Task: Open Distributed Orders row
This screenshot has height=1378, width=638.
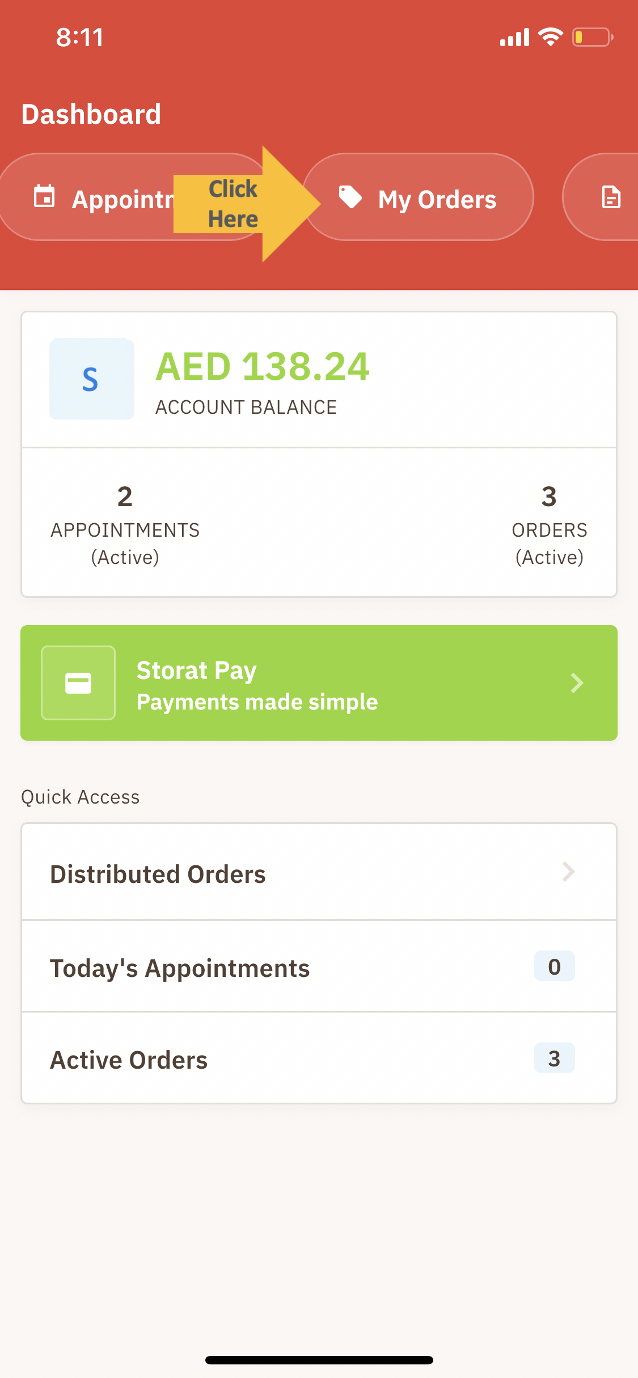Action: (318, 873)
